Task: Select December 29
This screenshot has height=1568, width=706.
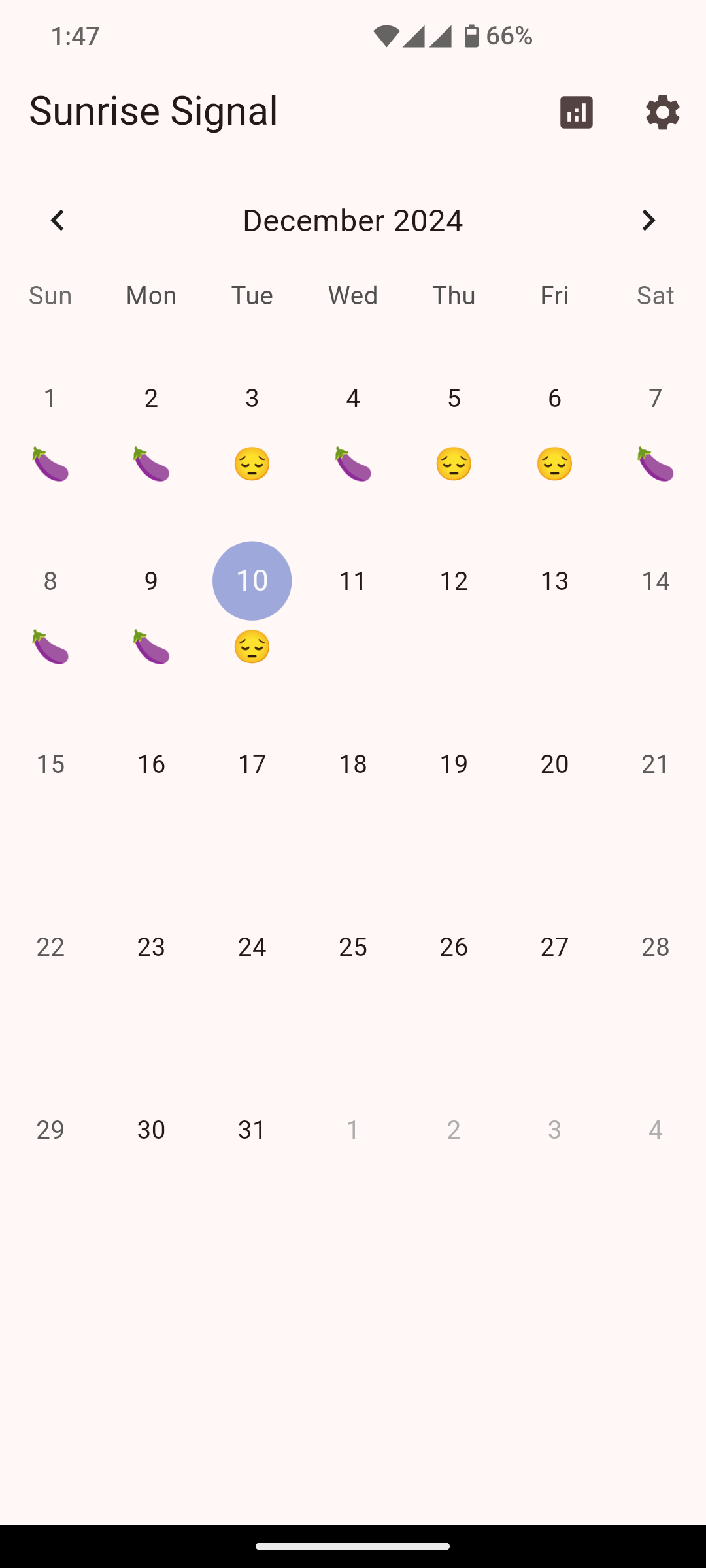Action: click(50, 1130)
